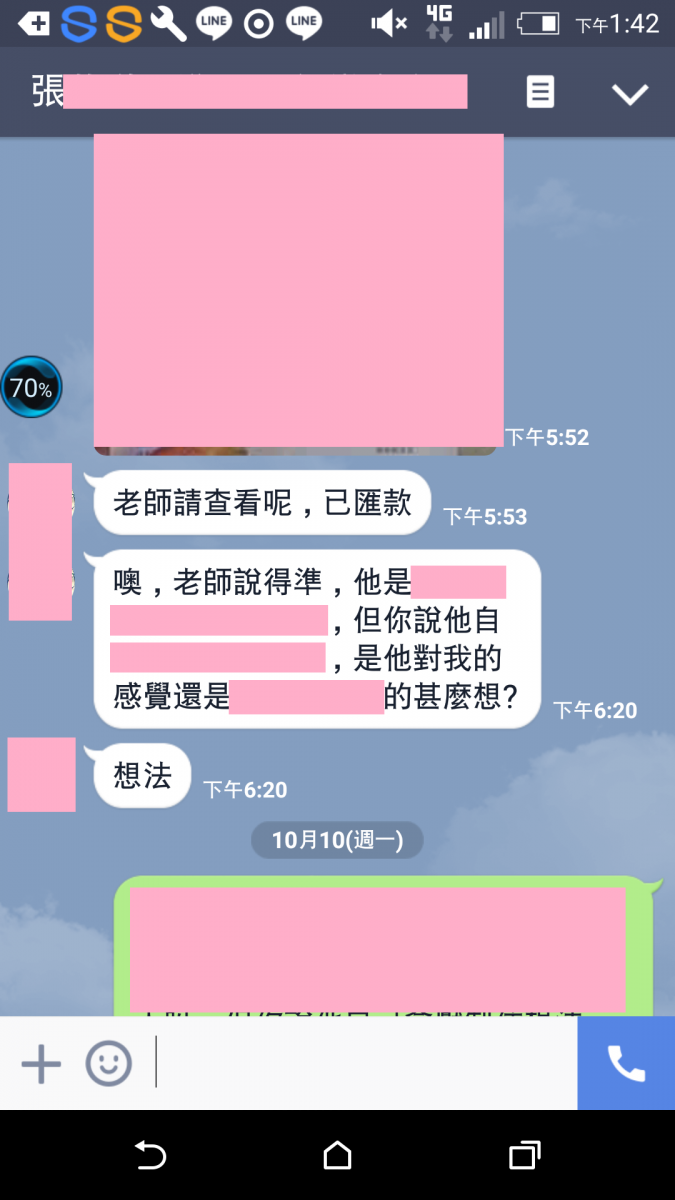Tap the message text field
675x1200 pixels.
point(365,1064)
